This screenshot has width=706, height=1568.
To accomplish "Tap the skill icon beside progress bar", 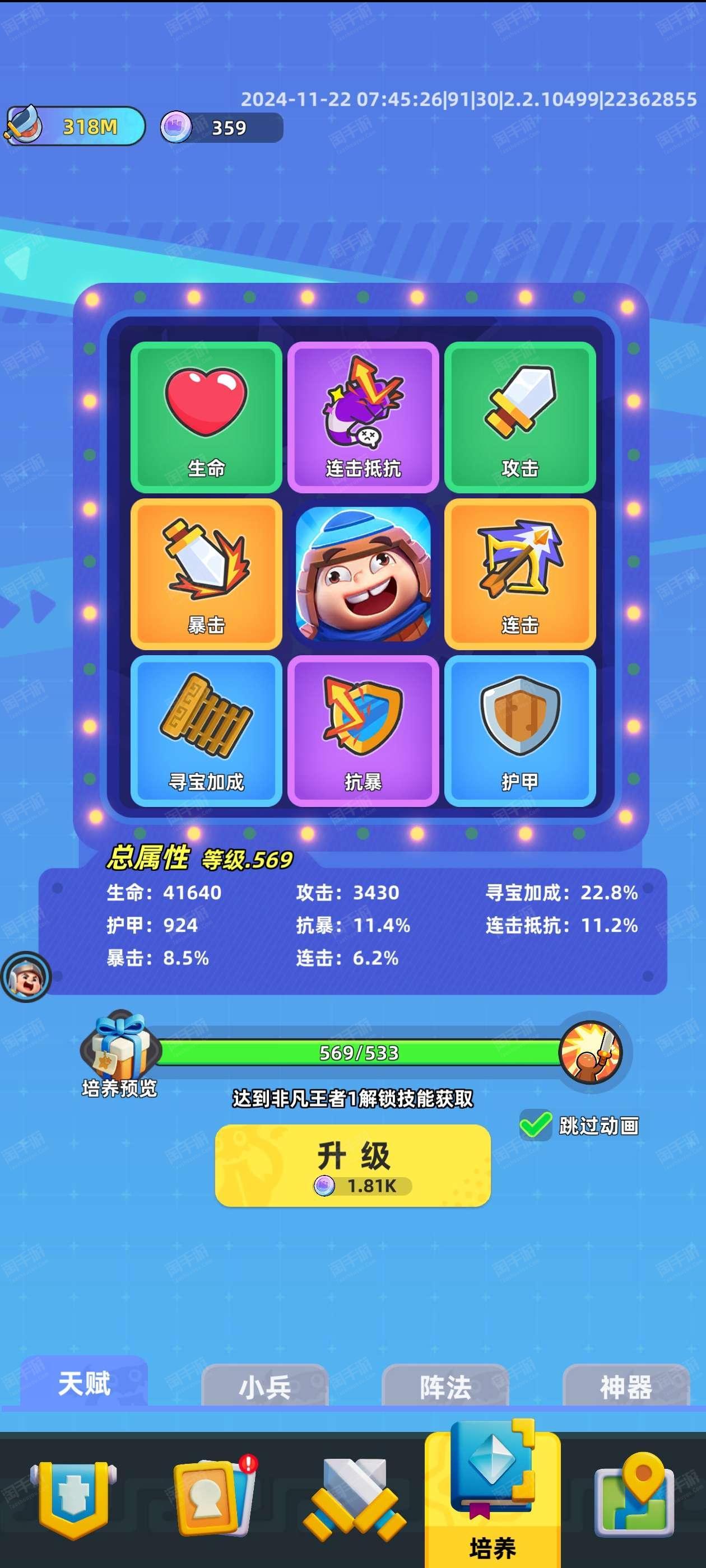I will (x=590, y=1052).
